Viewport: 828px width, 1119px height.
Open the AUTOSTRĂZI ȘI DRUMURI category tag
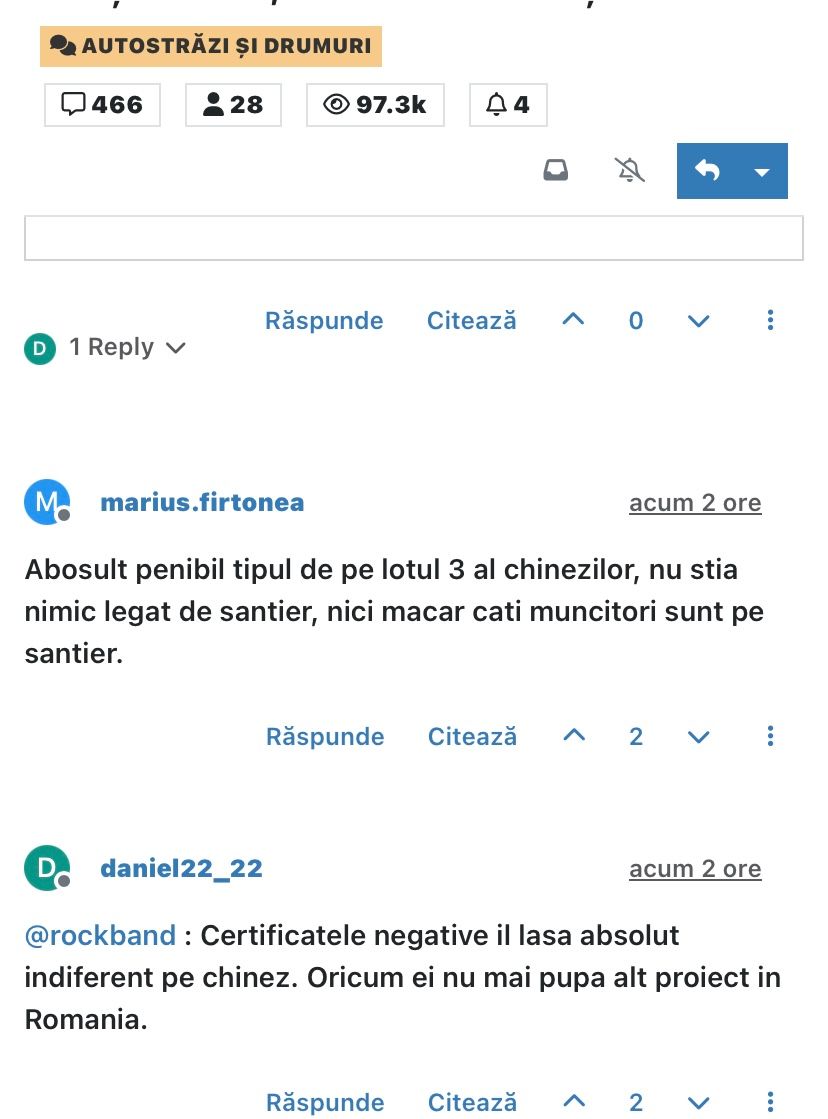(211, 46)
